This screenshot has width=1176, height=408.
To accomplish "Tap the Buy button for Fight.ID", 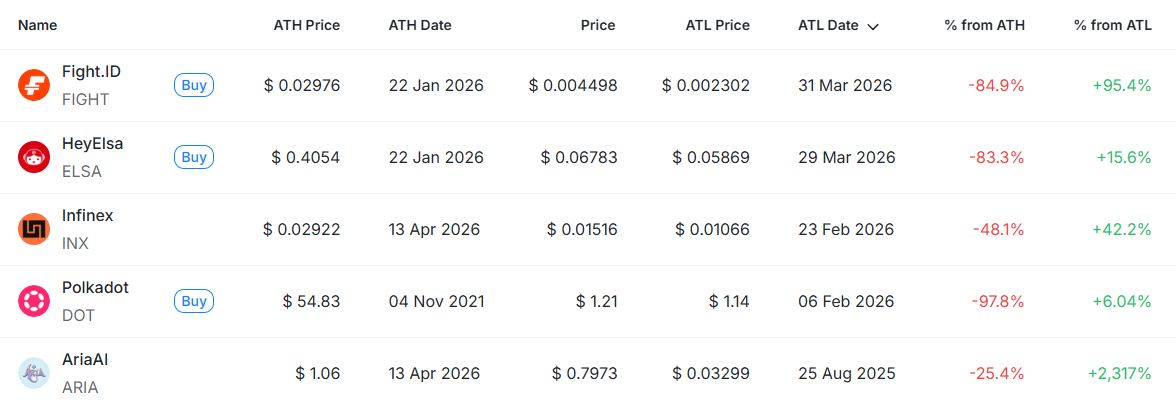I will [x=194, y=85].
